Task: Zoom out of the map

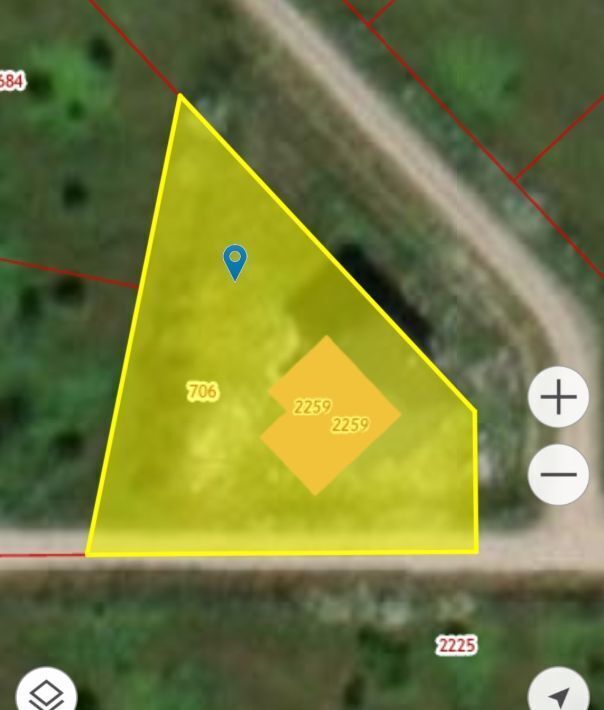Action: click(558, 474)
